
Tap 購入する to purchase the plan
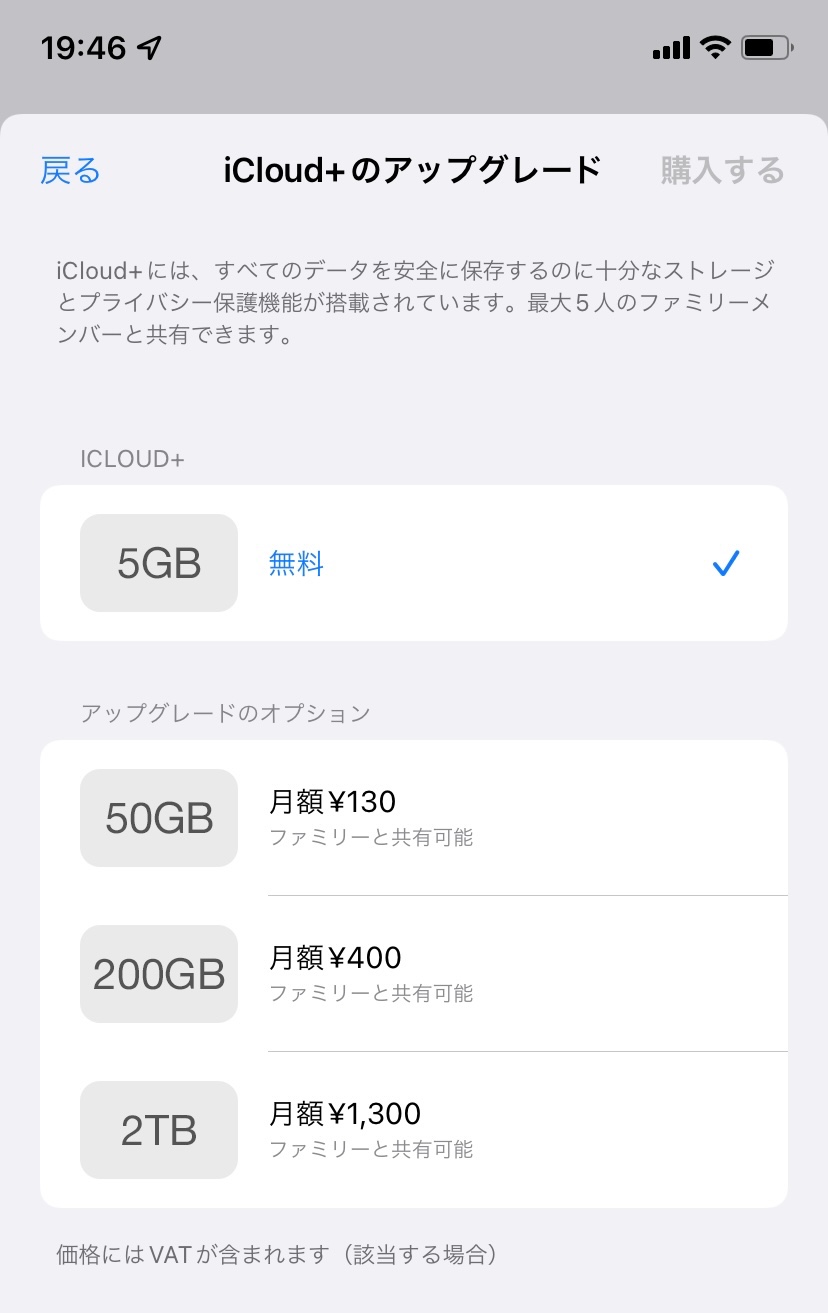click(722, 171)
